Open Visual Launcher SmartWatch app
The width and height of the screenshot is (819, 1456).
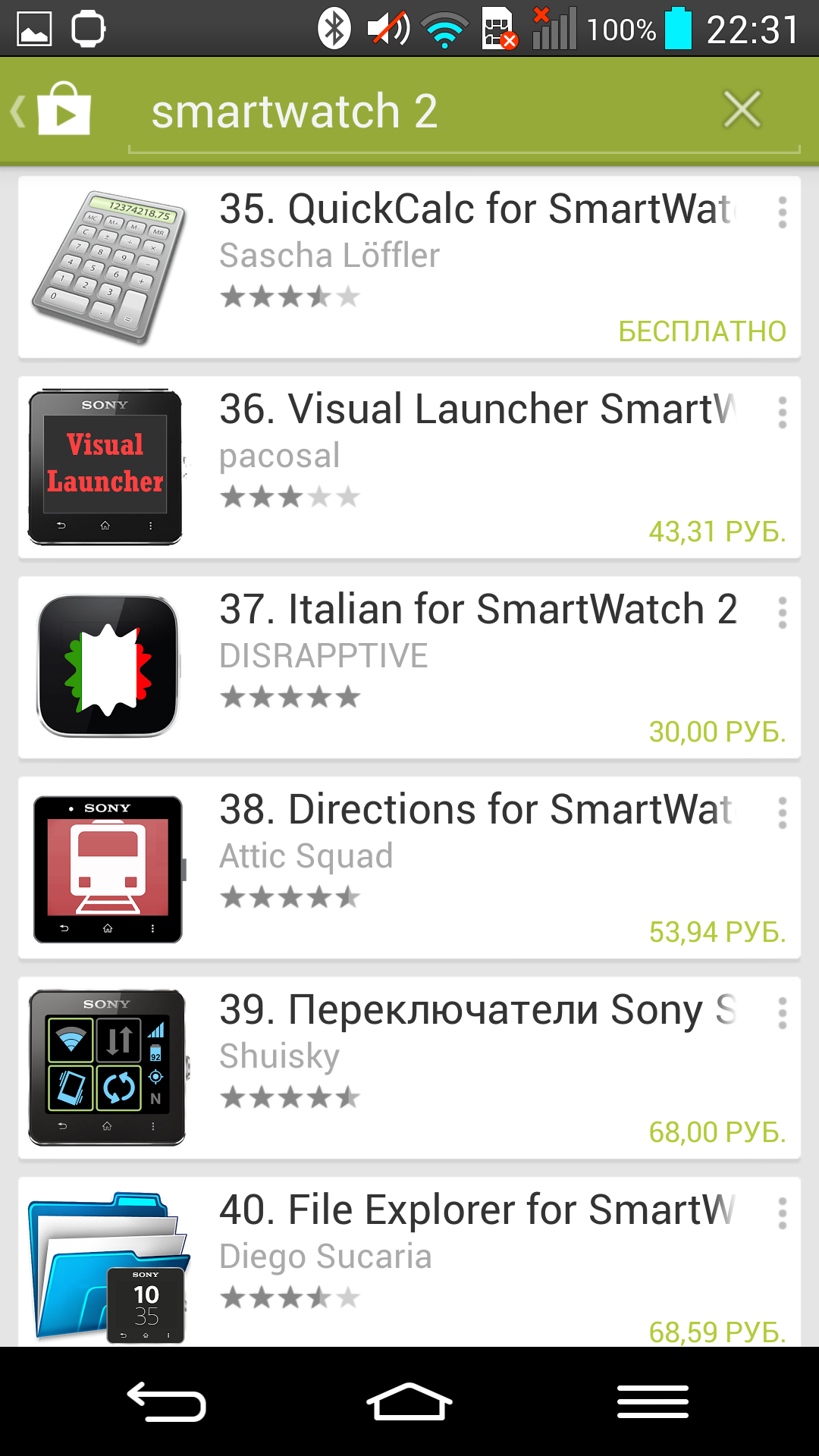point(409,468)
